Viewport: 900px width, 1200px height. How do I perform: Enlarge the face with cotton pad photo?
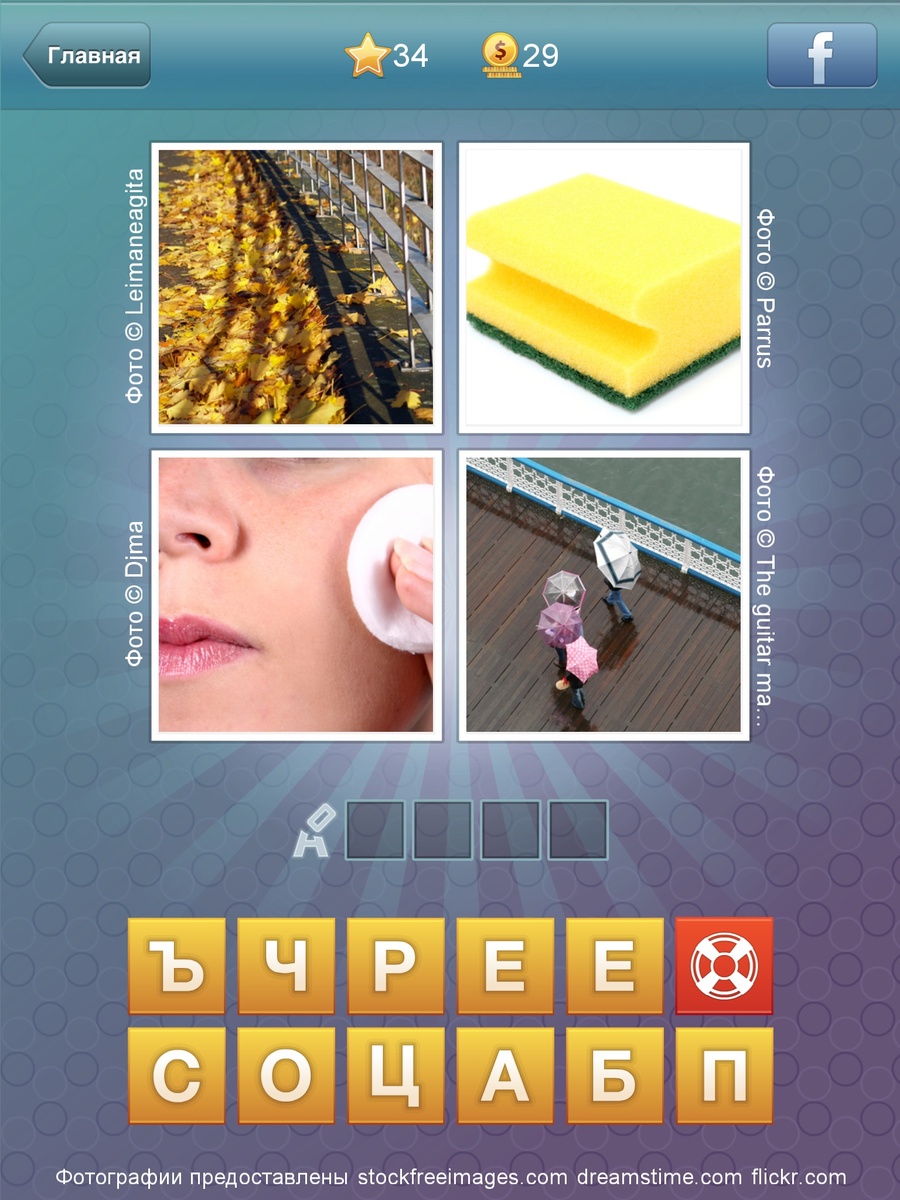[x=296, y=595]
